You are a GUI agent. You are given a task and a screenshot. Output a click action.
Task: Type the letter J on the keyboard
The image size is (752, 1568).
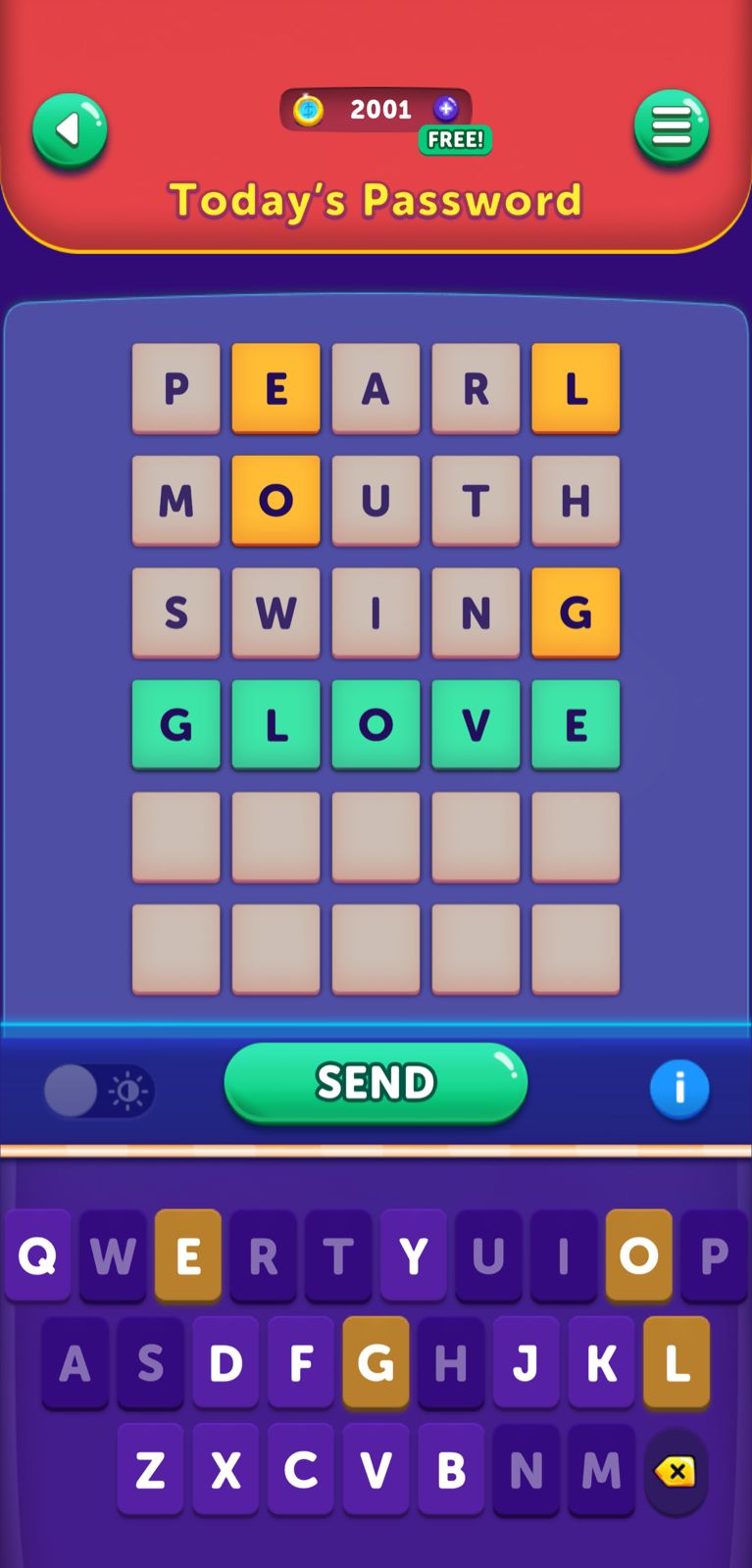tap(526, 1362)
